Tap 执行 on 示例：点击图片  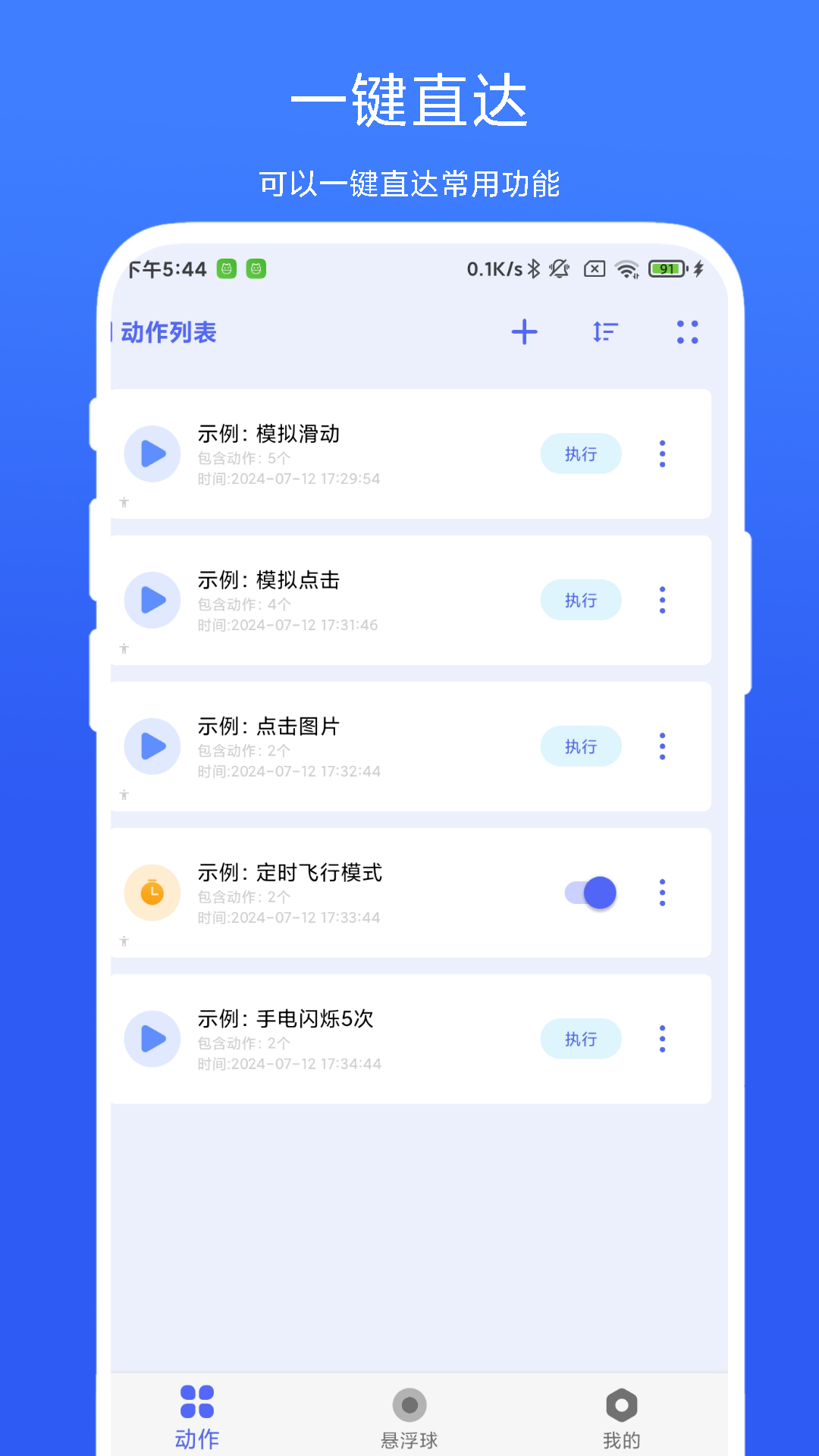[581, 746]
